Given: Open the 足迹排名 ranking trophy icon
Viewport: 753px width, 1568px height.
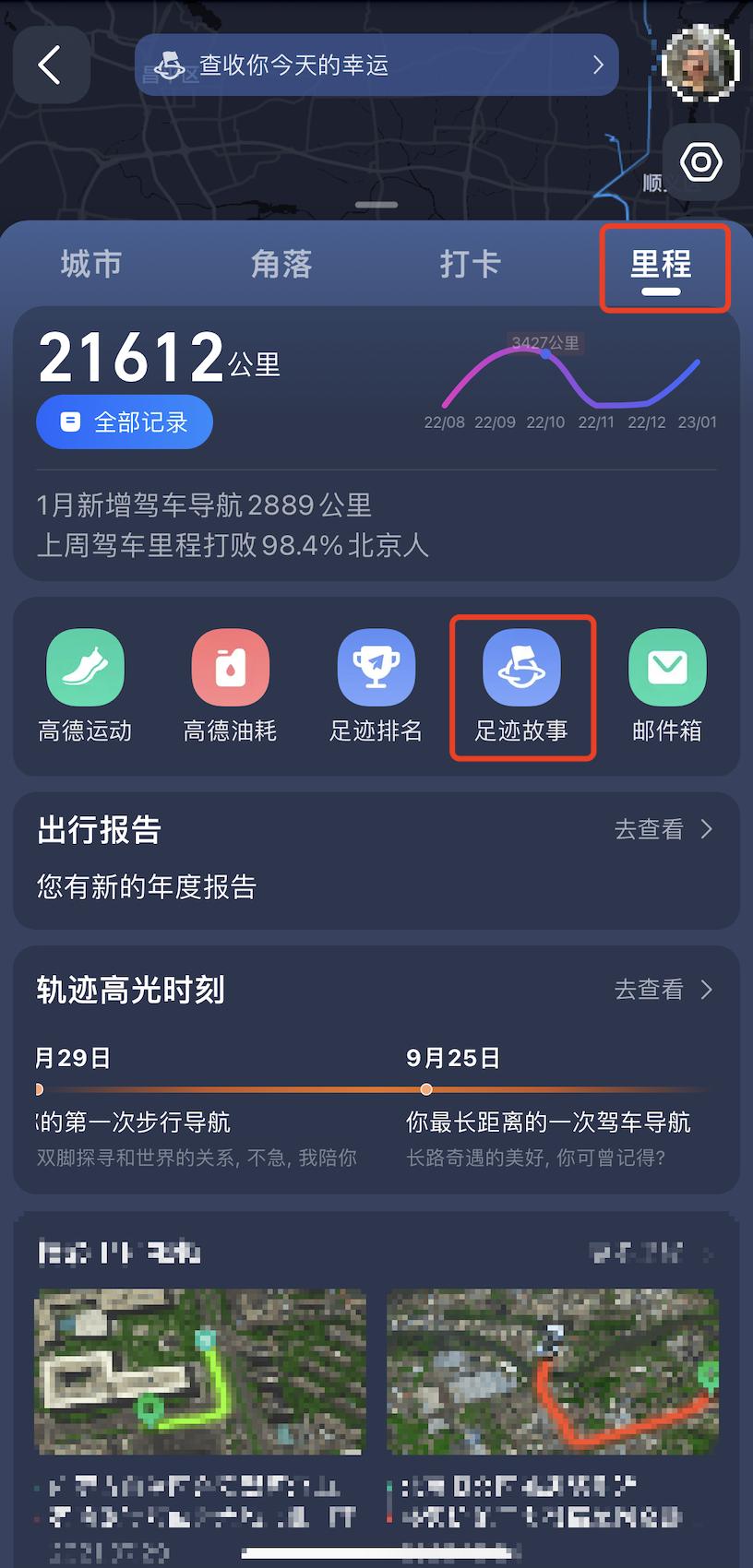Looking at the screenshot, I should [x=376, y=667].
